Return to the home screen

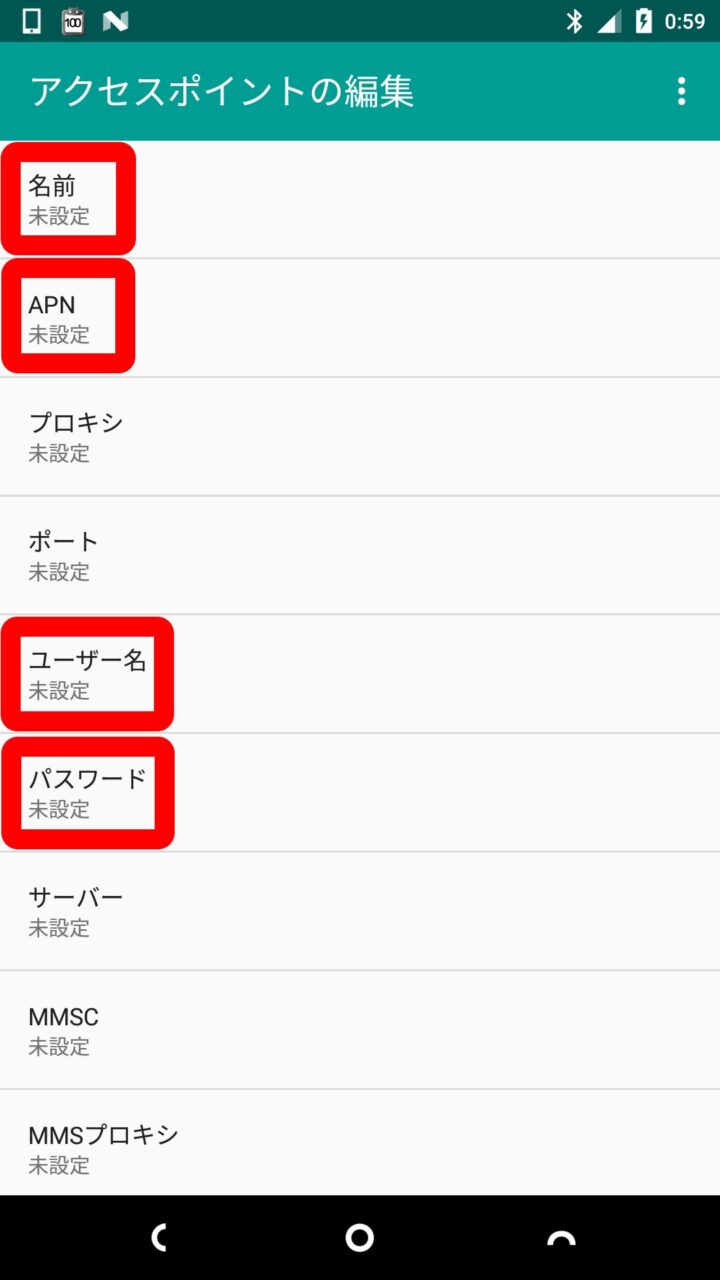tap(360, 1238)
